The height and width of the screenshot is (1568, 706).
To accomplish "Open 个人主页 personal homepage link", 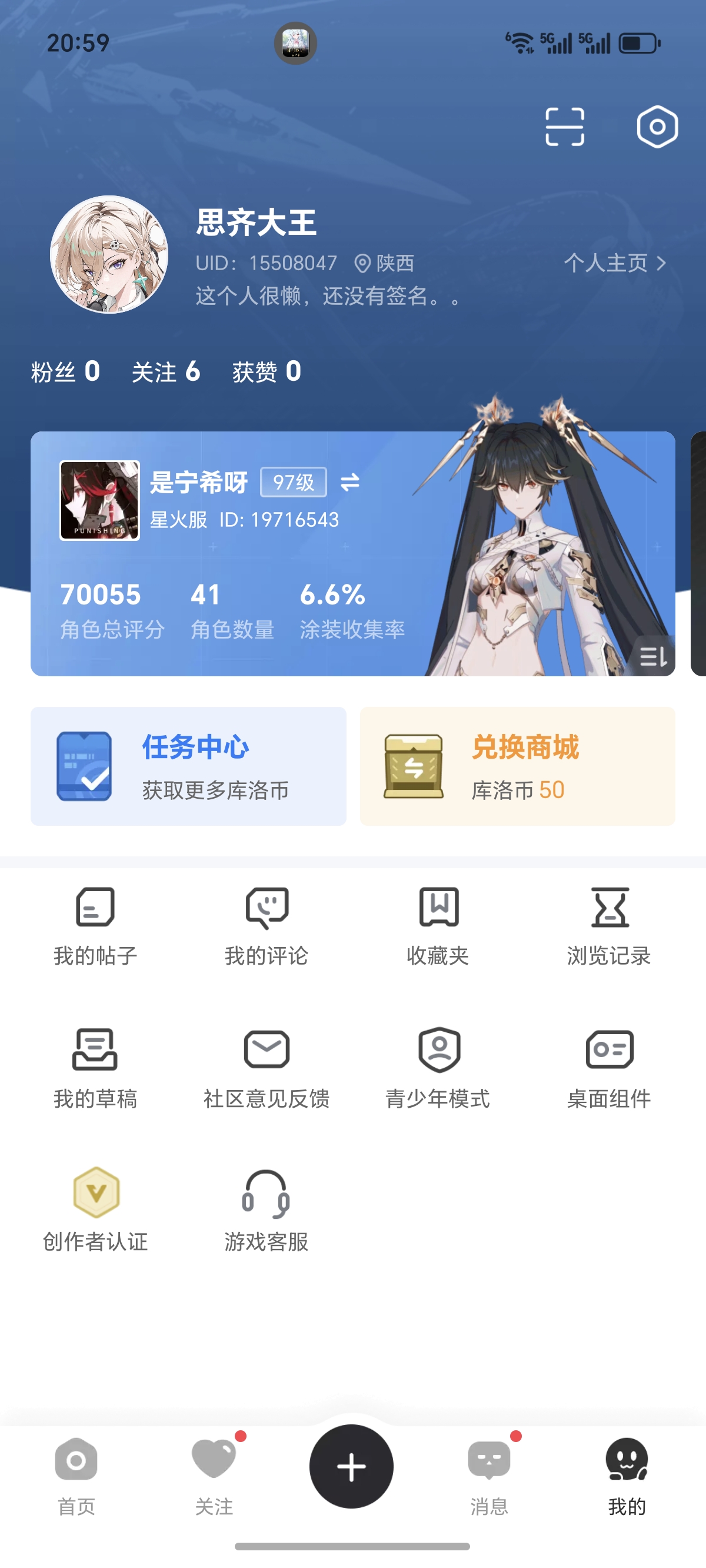I will pyautogui.click(x=615, y=263).
